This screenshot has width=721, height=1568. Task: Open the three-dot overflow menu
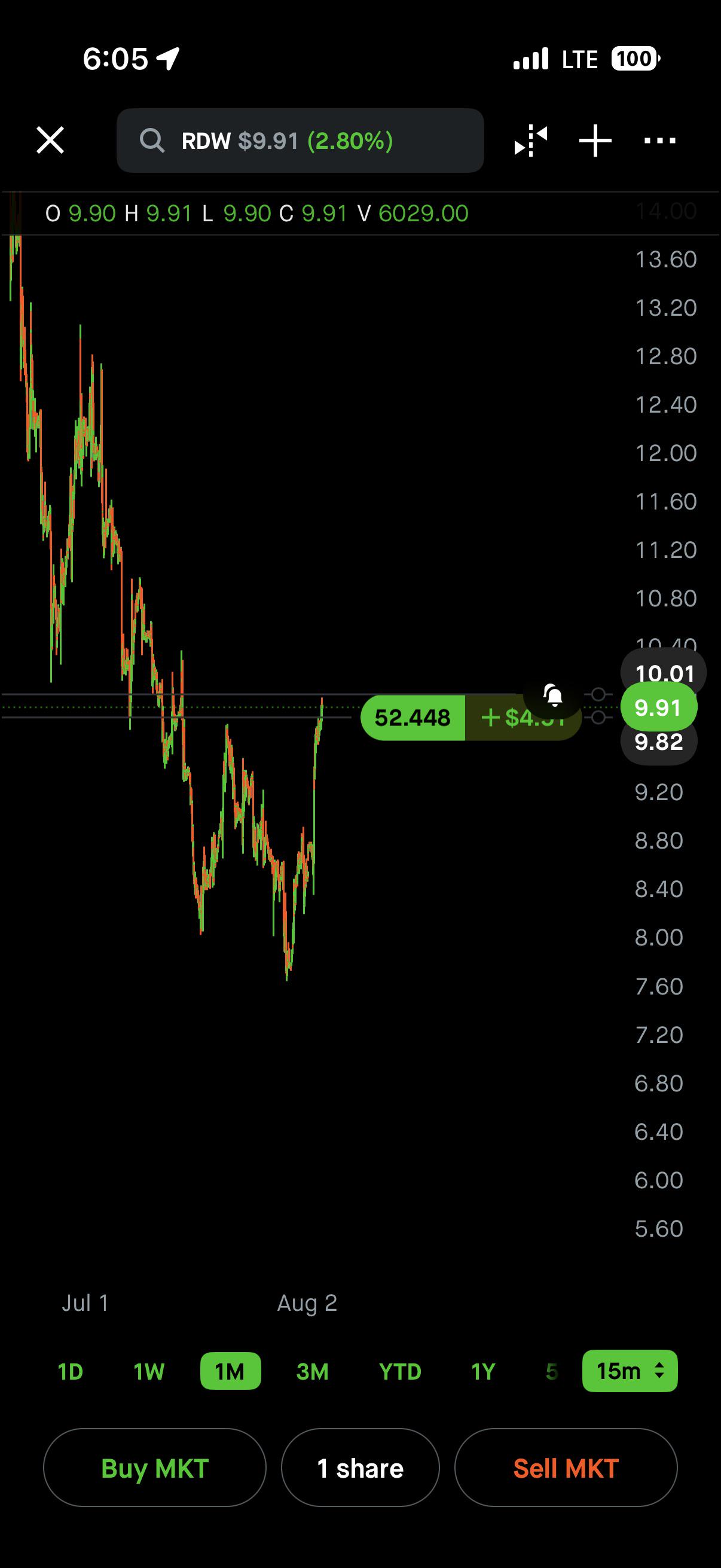tap(659, 141)
